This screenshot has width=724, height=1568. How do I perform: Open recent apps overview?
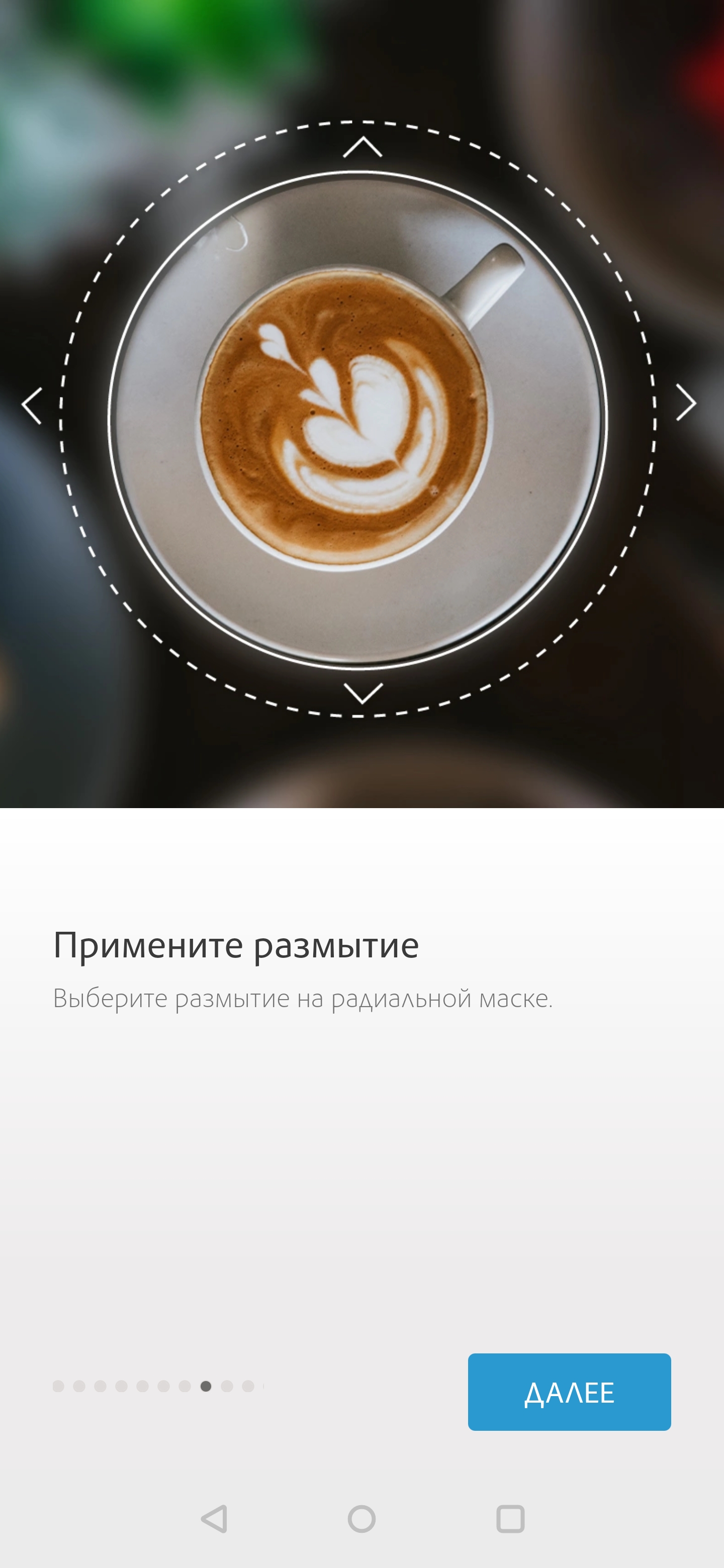click(x=510, y=1519)
